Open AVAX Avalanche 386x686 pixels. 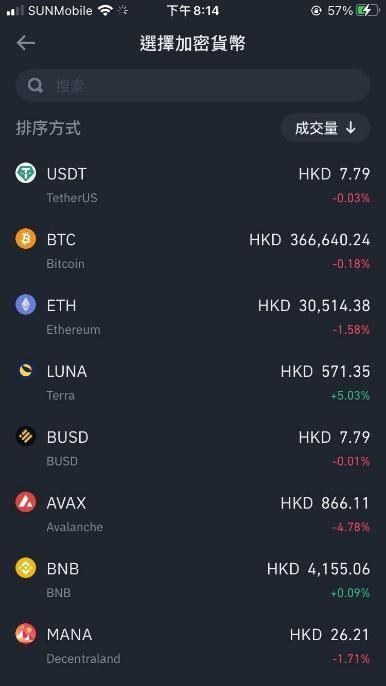click(193, 514)
